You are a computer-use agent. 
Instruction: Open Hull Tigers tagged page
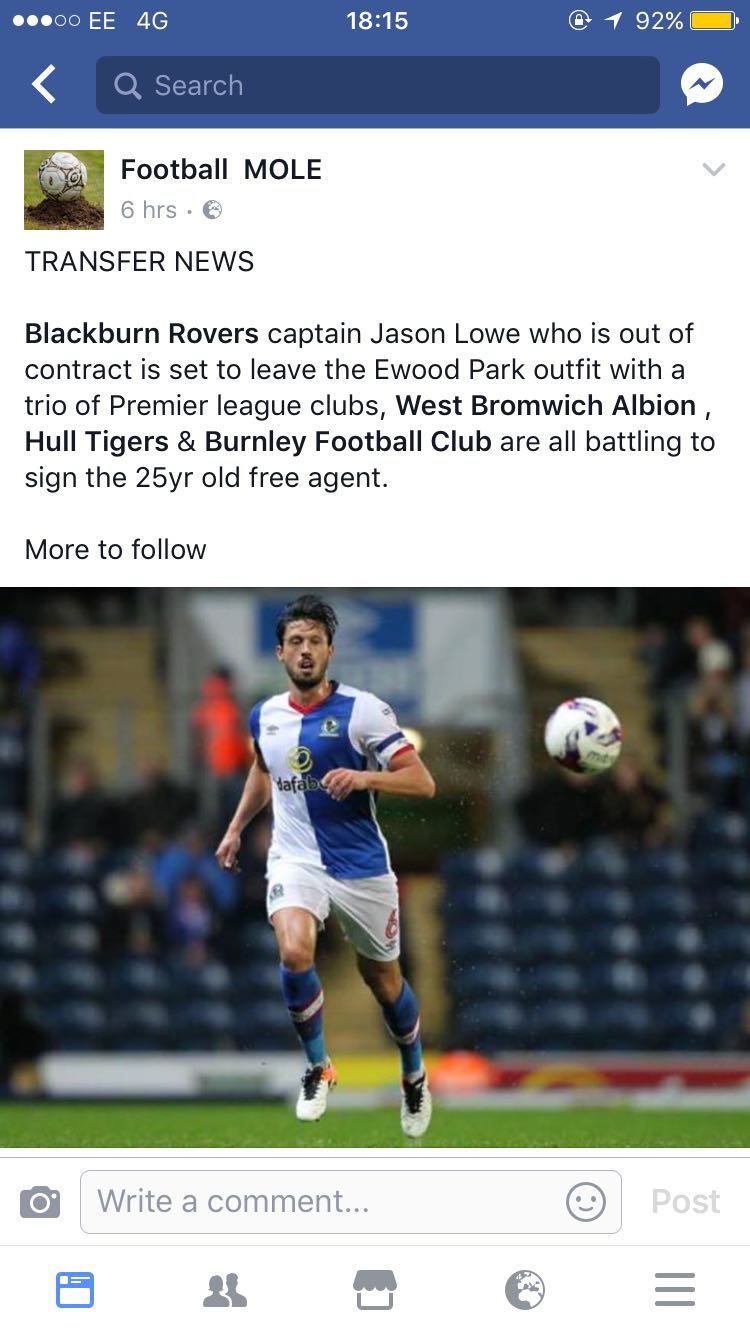[97, 441]
